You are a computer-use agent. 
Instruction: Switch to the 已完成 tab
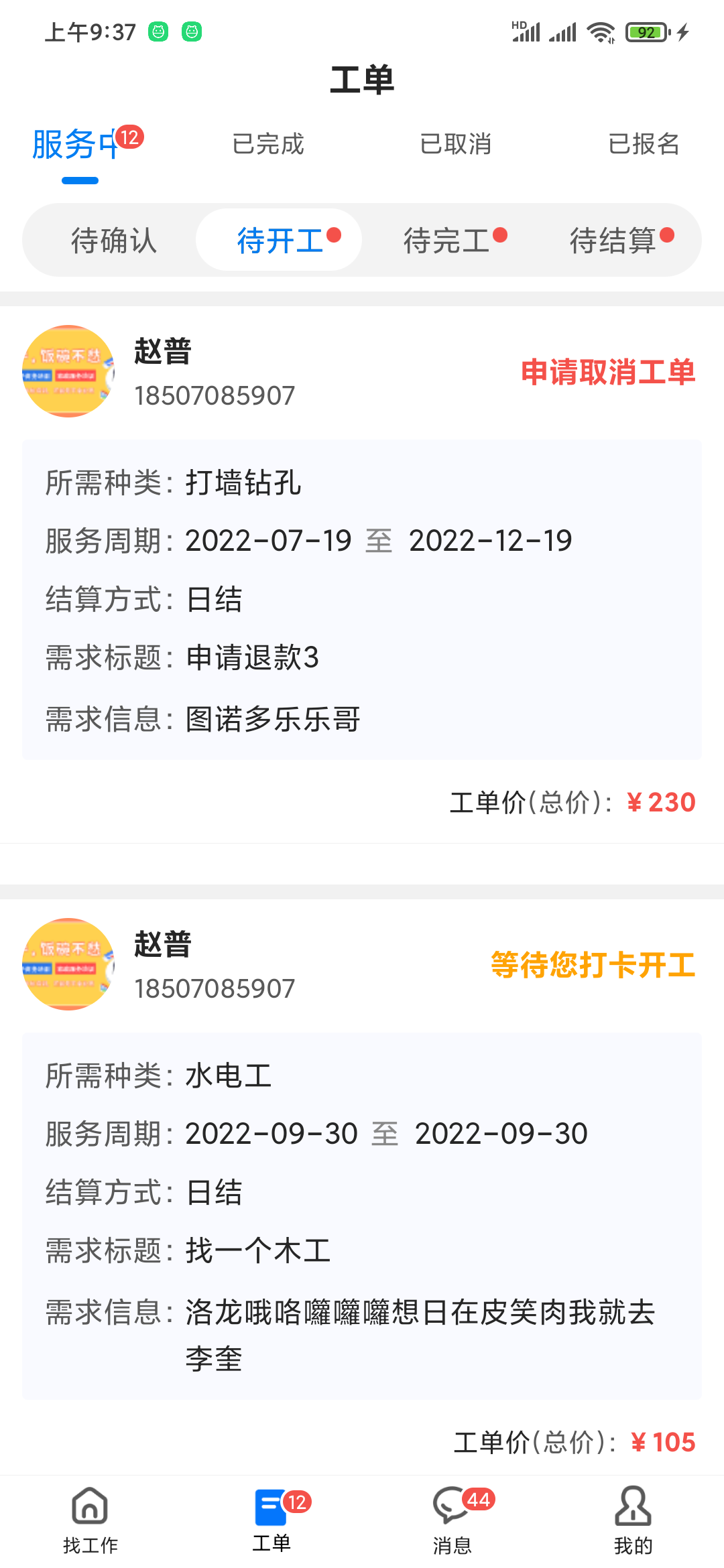coord(267,144)
